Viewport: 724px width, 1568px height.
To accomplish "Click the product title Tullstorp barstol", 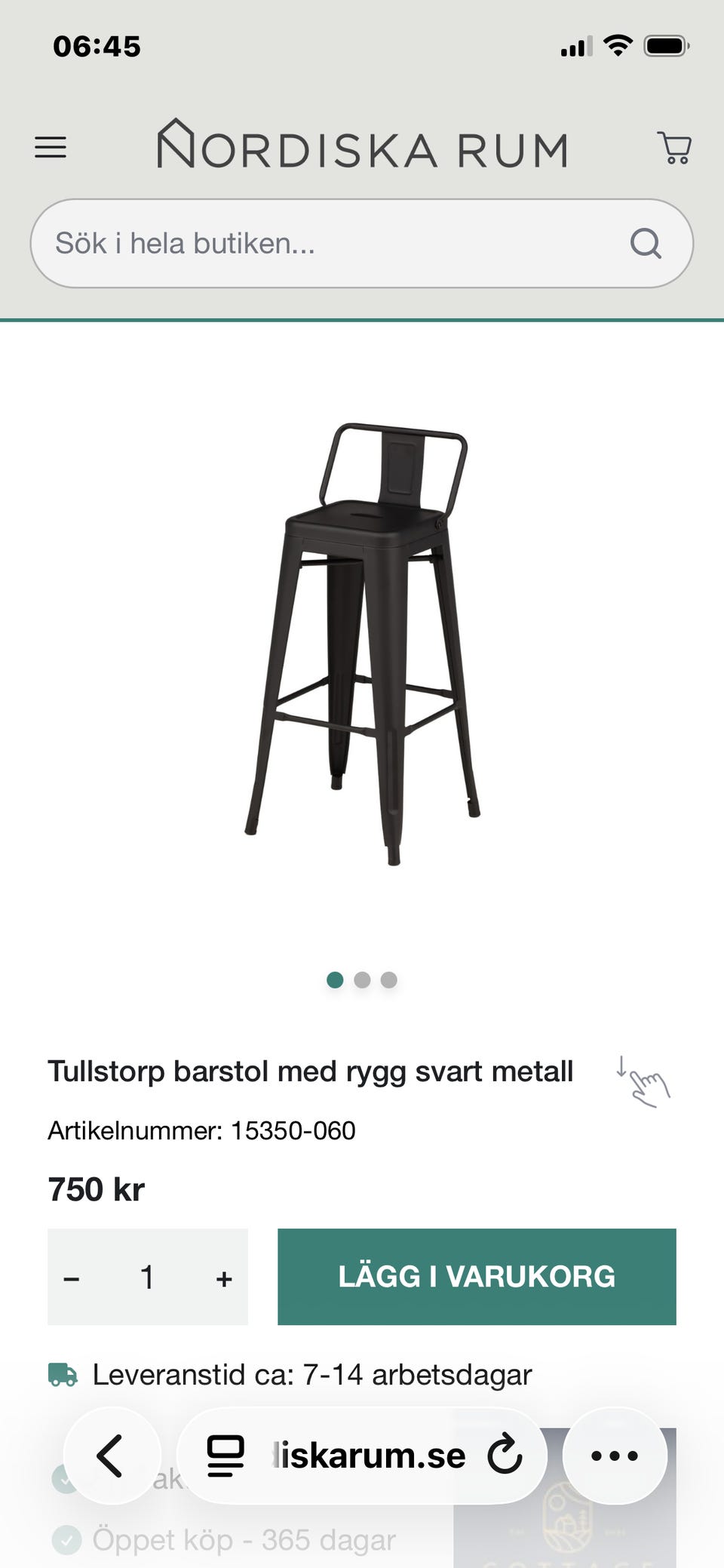I will [x=310, y=1071].
